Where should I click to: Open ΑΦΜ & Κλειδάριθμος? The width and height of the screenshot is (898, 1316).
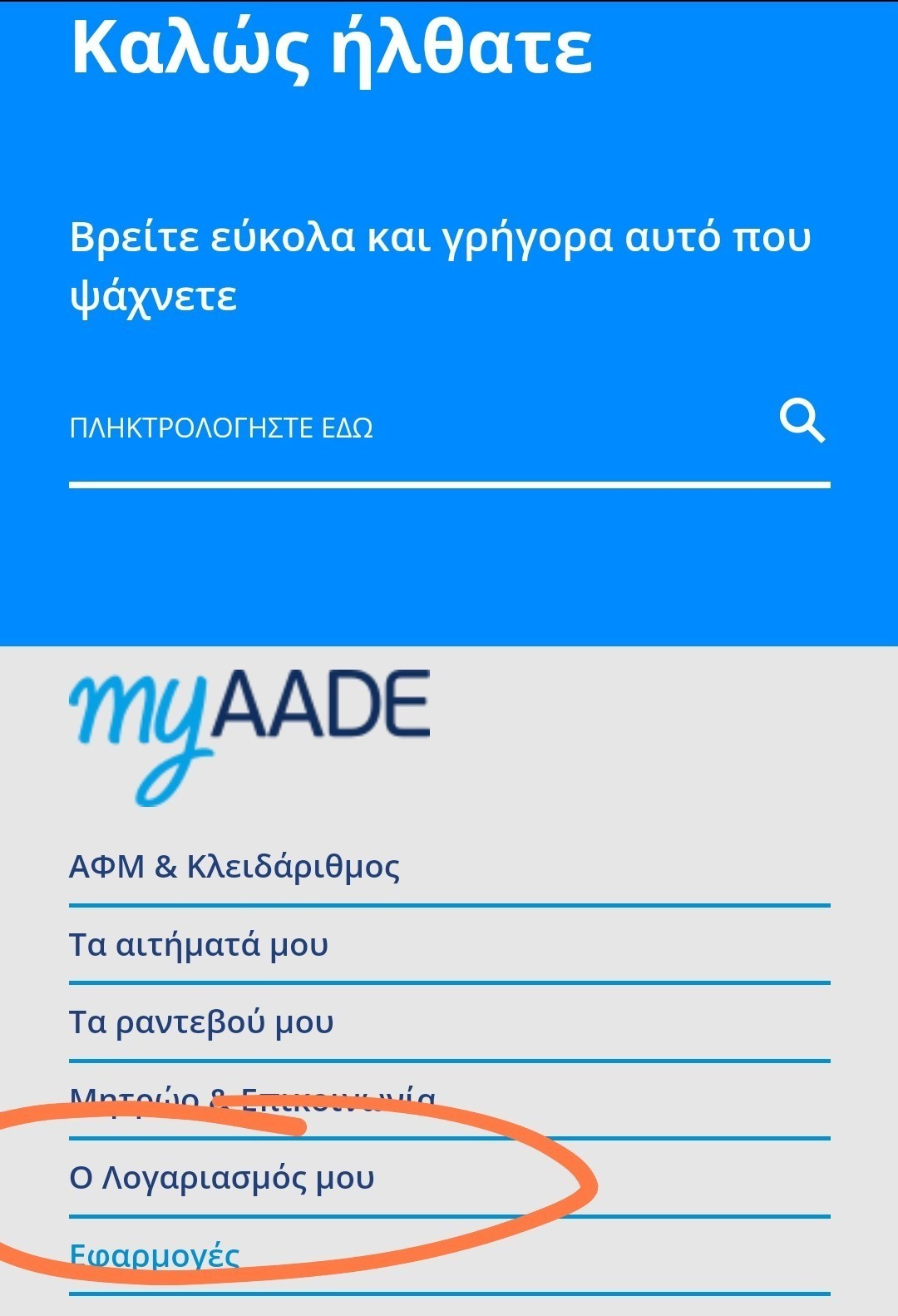click(x=234, y=867)
